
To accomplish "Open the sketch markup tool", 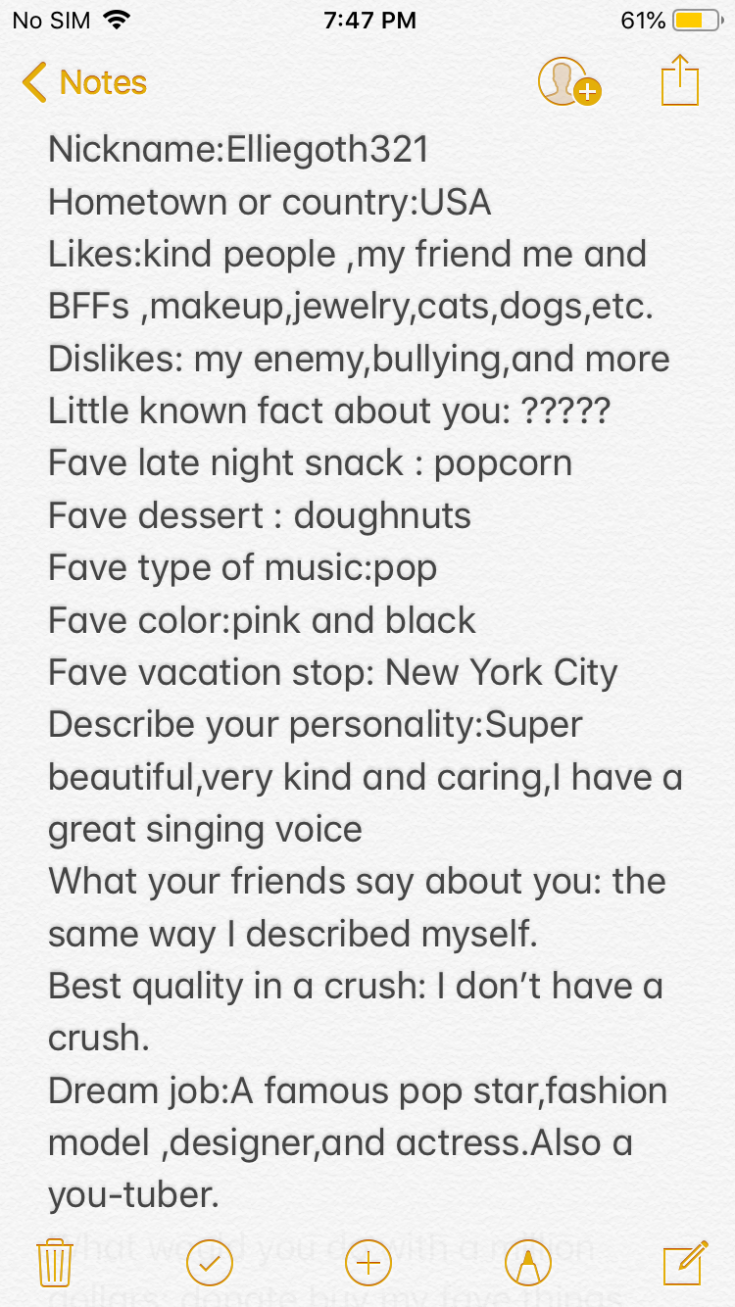I will (527, 1263).
